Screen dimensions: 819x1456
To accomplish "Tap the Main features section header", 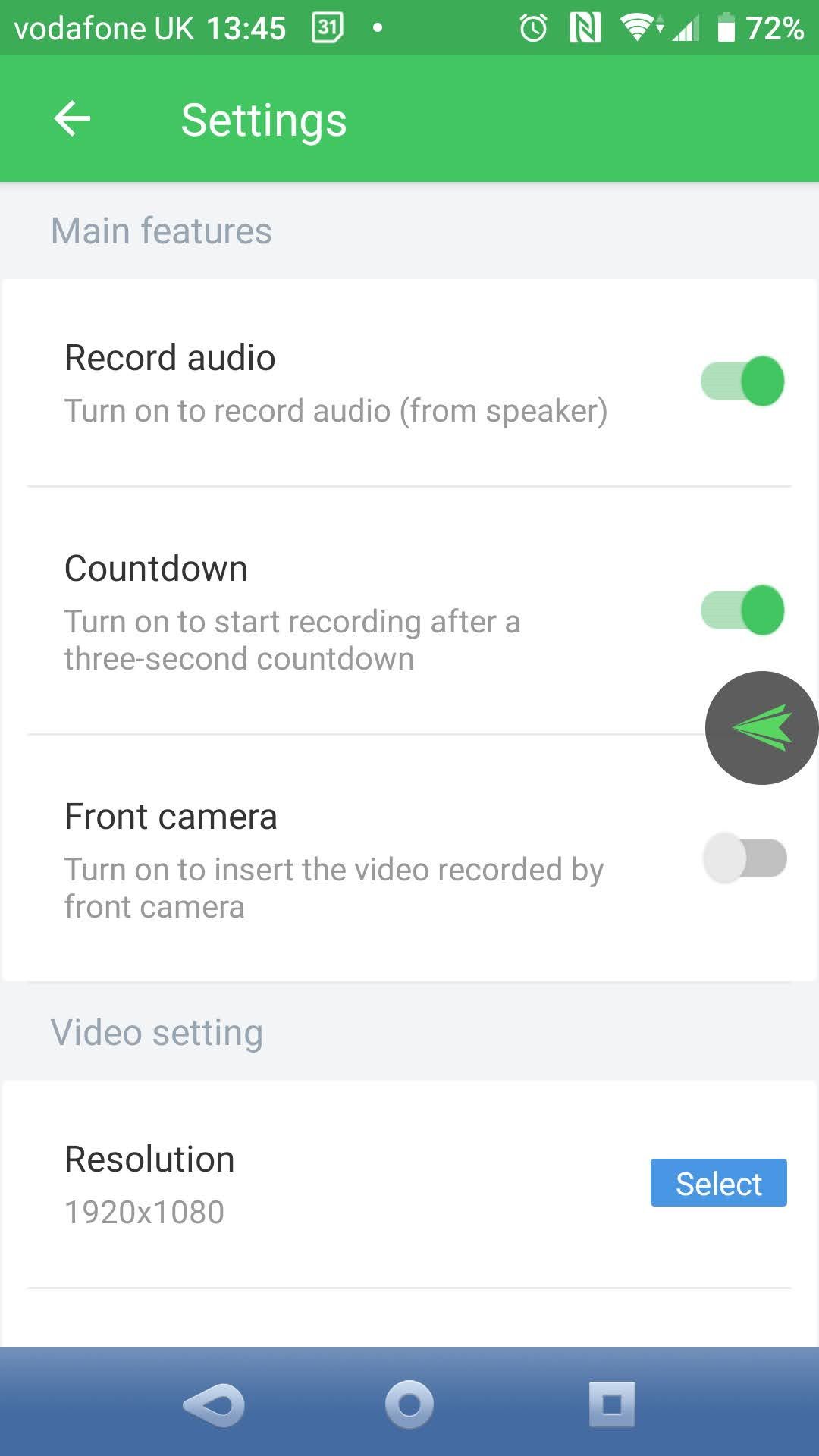I will point(162,231).
